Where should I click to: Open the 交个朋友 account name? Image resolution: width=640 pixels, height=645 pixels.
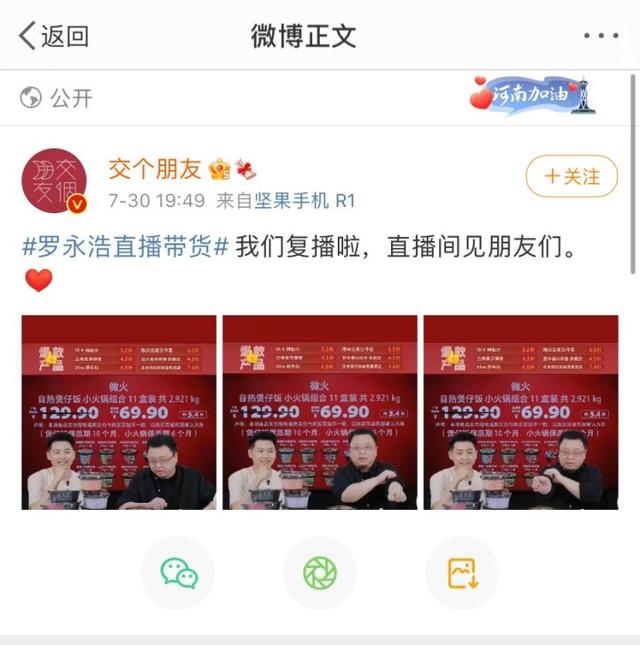152,169
